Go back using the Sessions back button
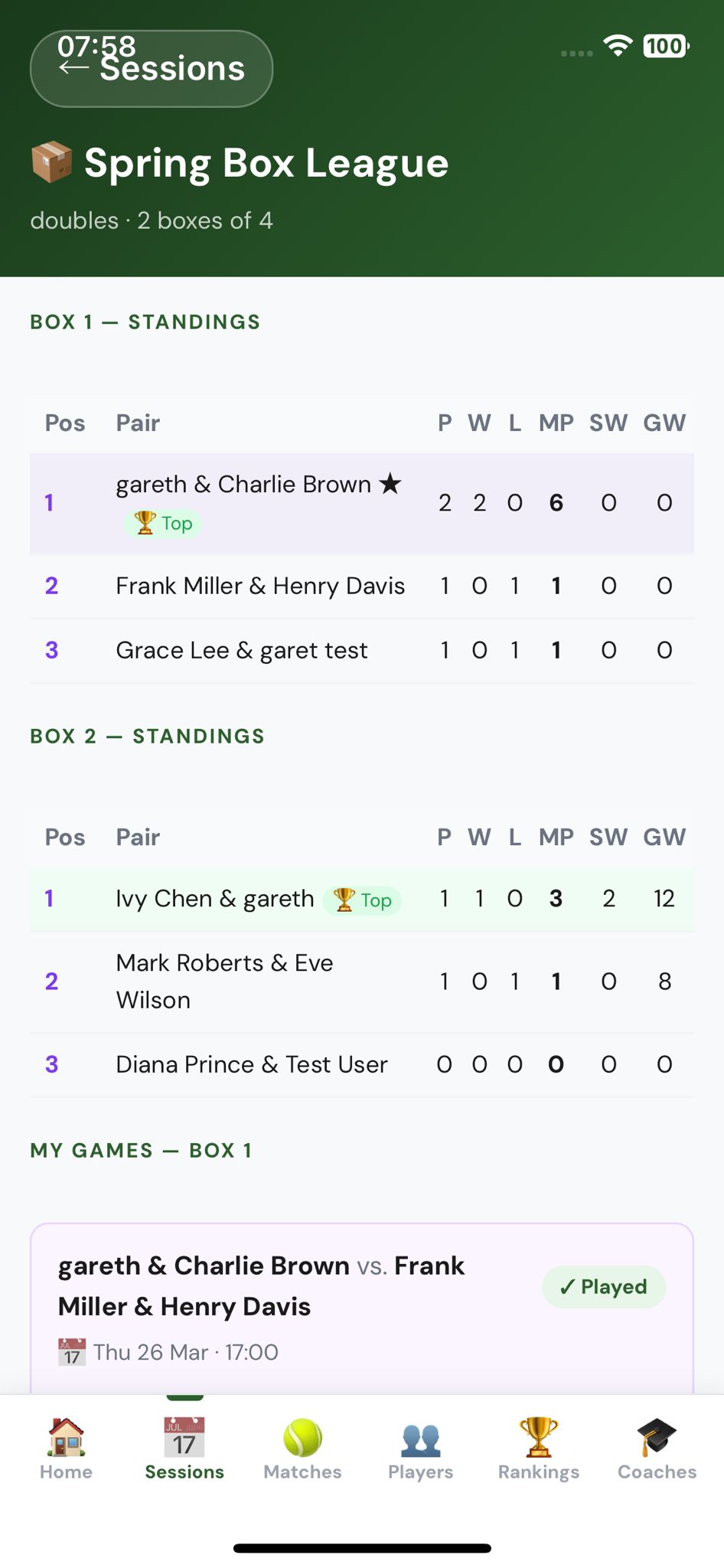 point(150,68)
